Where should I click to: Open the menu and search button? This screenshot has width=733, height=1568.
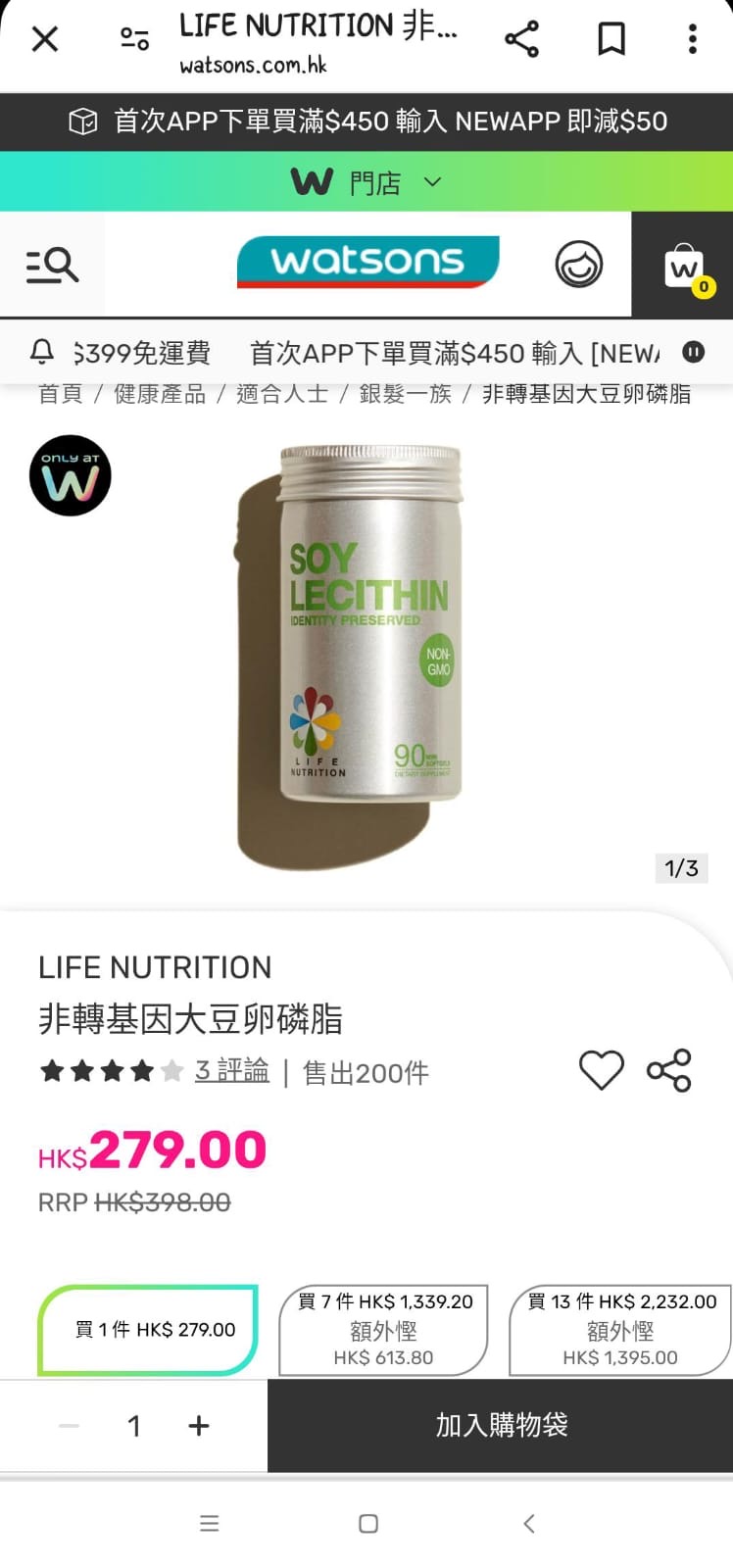click(x=52, y=265)
